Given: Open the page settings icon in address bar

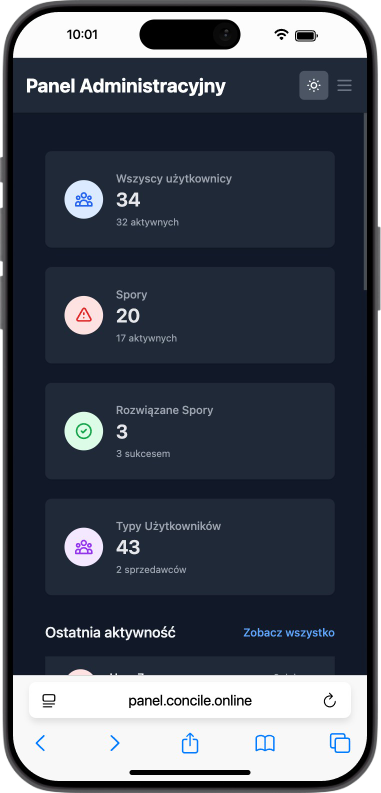Looking at the screenshot, I should pos(49,700).
